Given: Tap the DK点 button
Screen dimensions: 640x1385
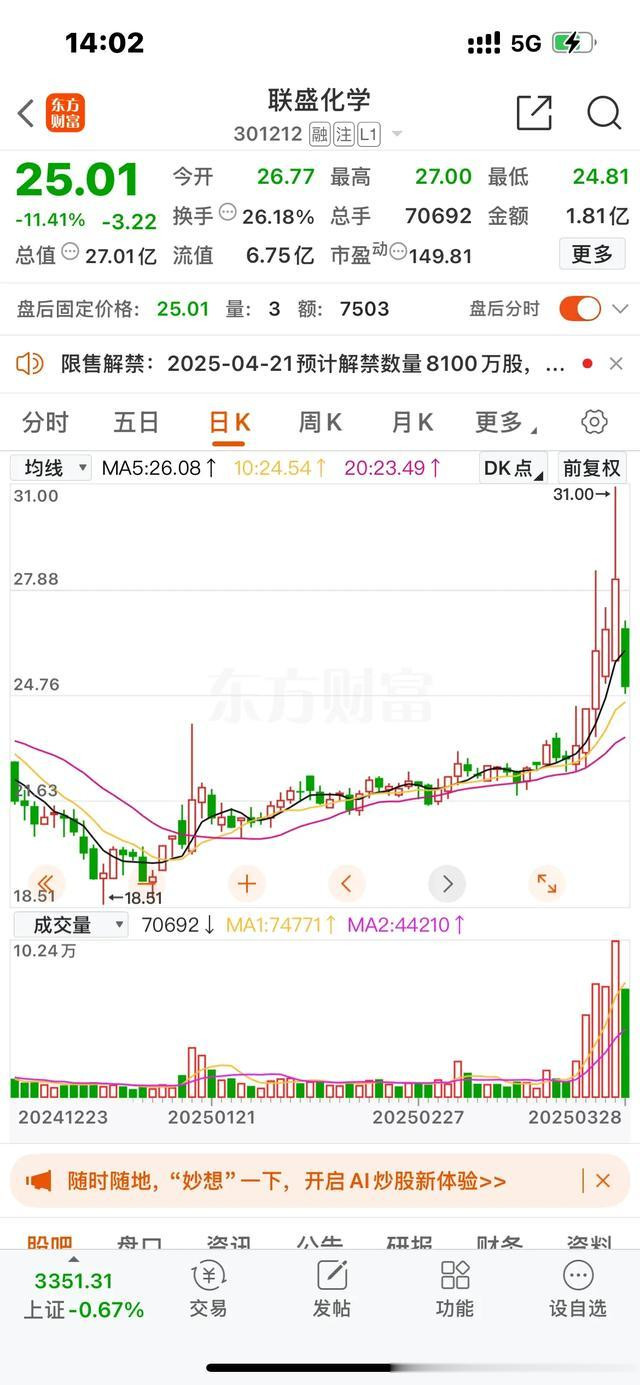Looking at the screenshot, I should click(x=513, y=467).
